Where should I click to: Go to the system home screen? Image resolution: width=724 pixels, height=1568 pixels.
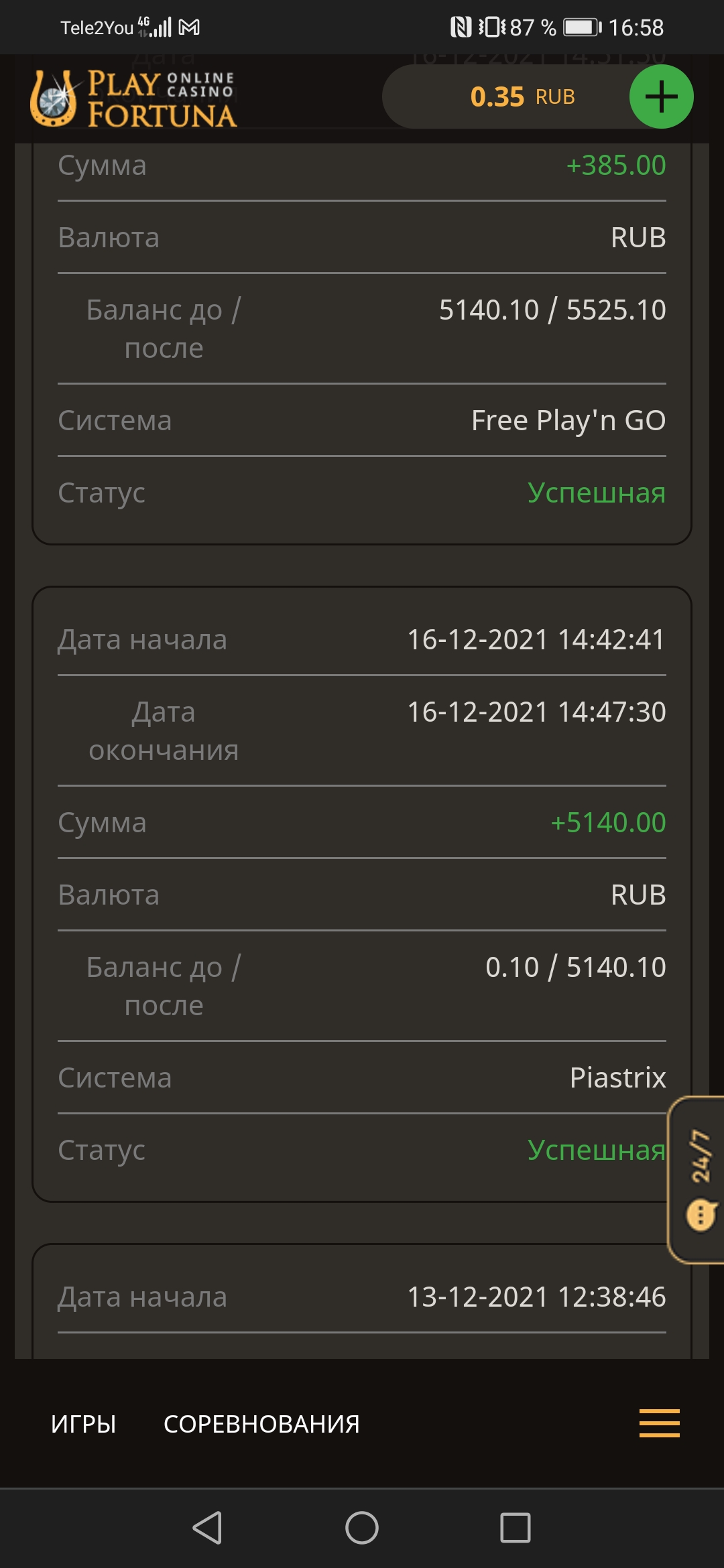tap(362, 1528)
